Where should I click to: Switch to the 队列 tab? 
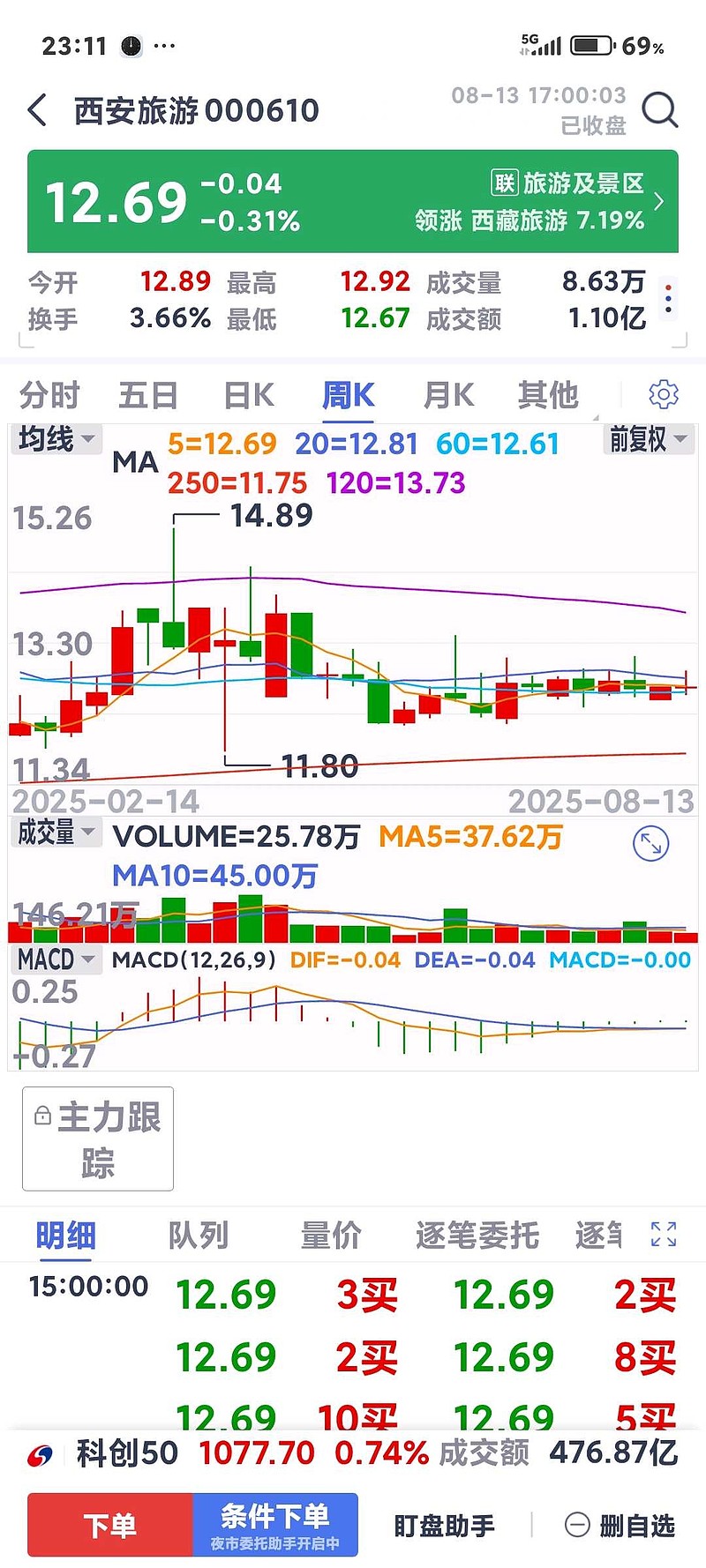199,1236
